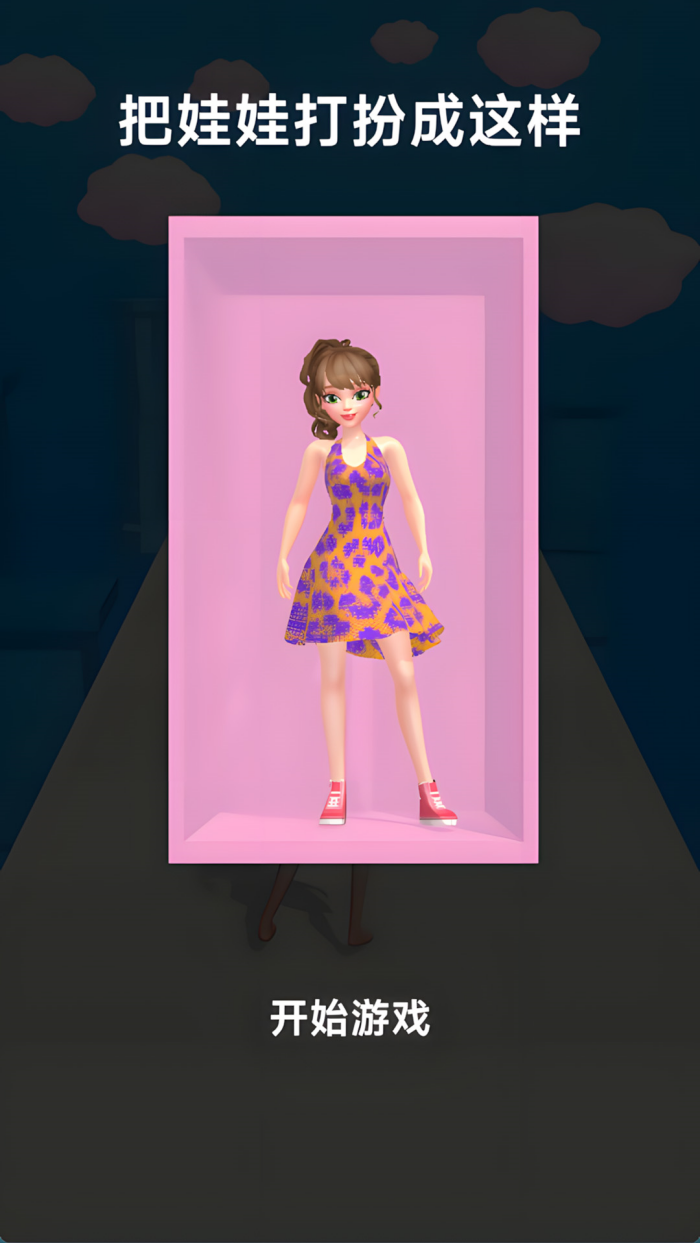Tap 开始游戏 to start the game
Screen dimensions: 700x1243
[x=350, y=1018]
